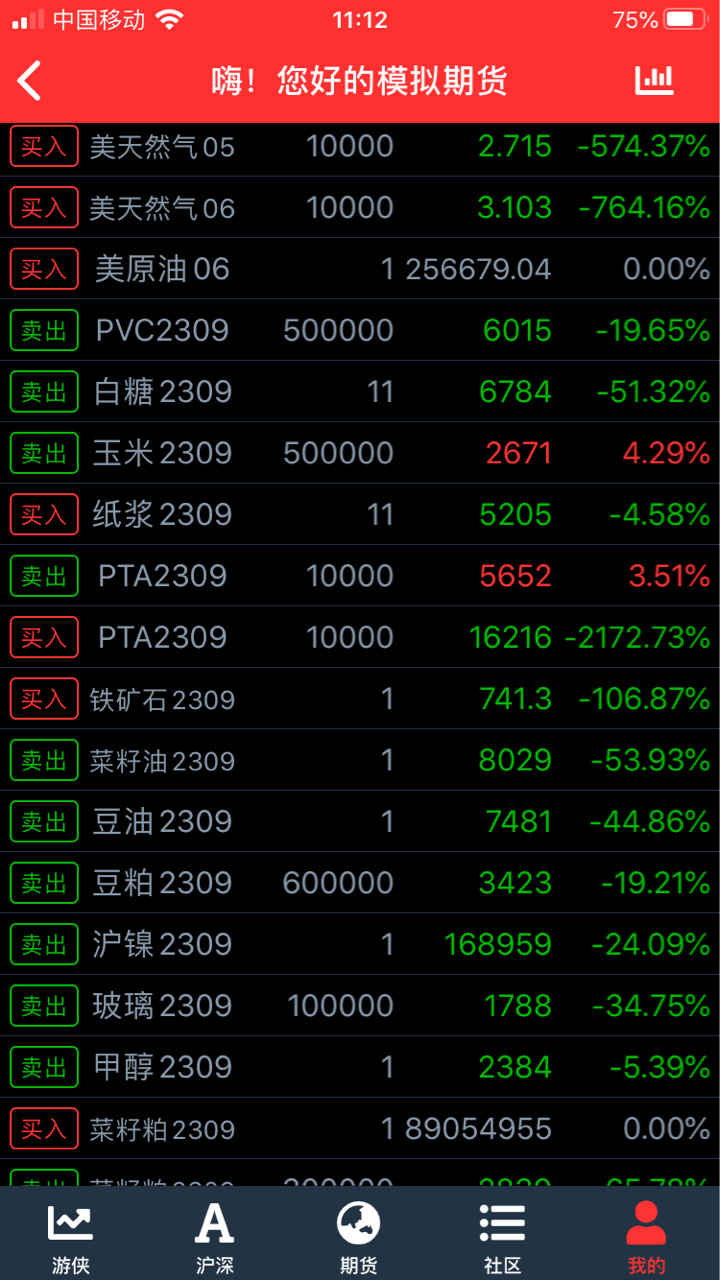Screen dimensions: 720x1280
Task: View the PVC2309 sell record
Action: click(360, 331)
